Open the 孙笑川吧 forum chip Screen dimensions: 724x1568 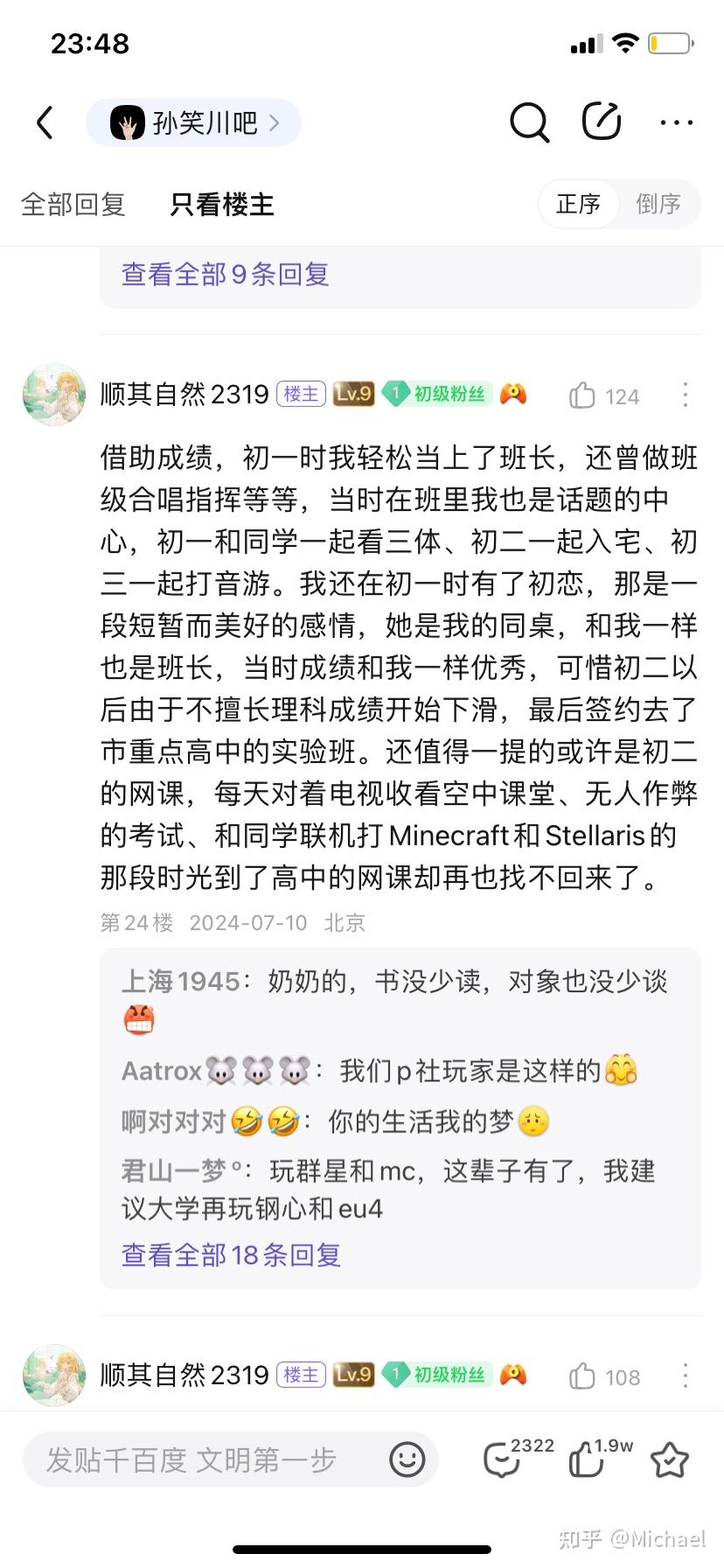pos(193,123)
